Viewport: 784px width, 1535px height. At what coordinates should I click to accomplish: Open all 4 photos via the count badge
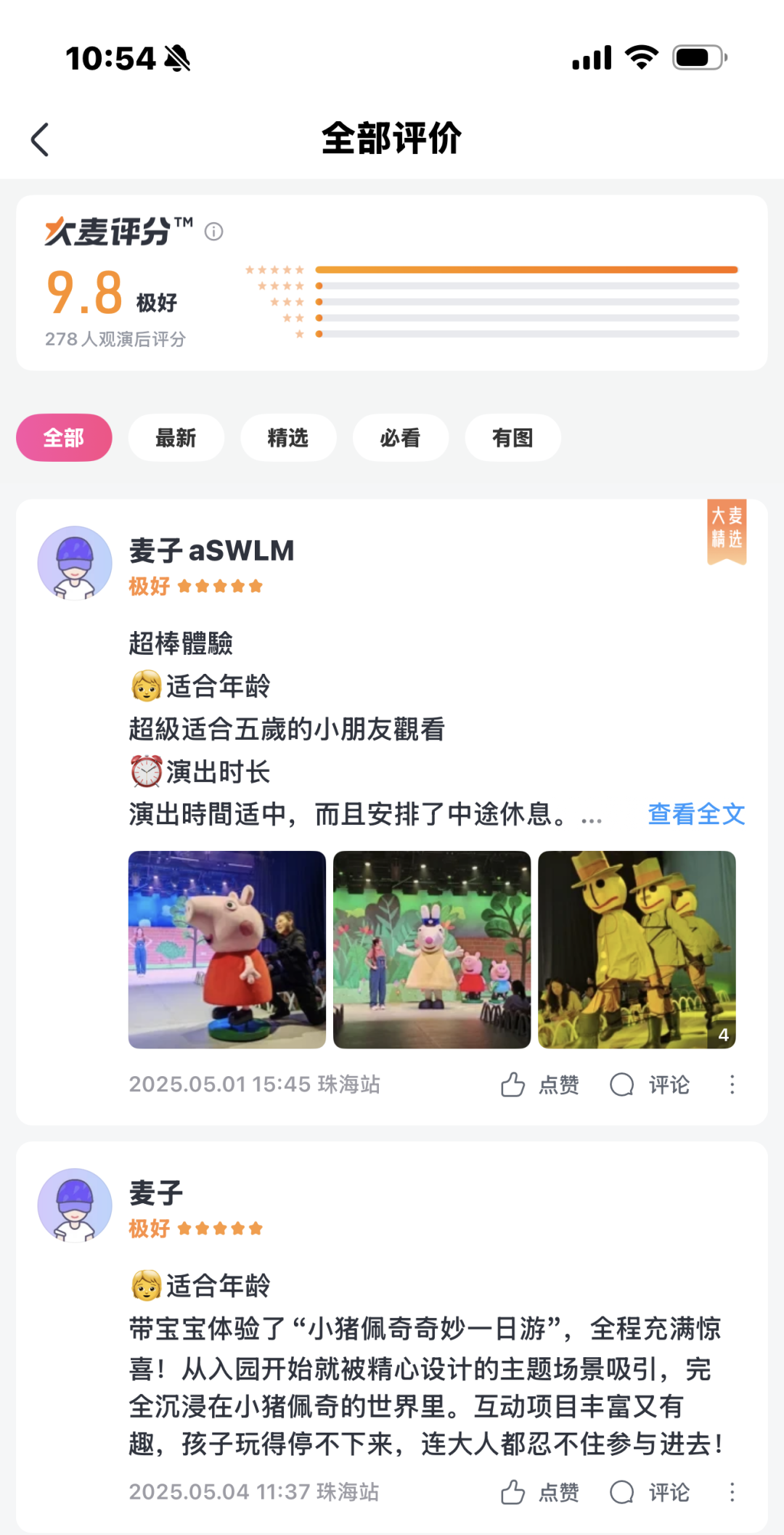click(723, 1035)
